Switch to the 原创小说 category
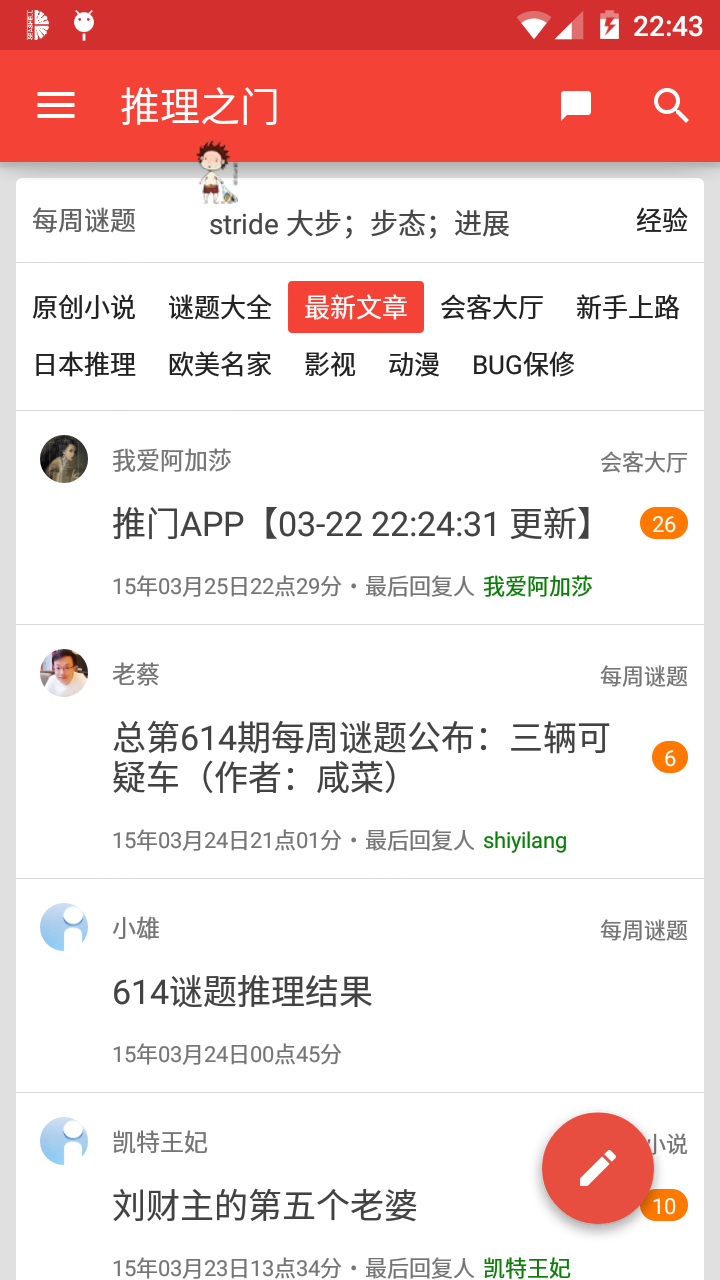The image size is (720, 1280). pyautogui.click(x=85, y=309)
